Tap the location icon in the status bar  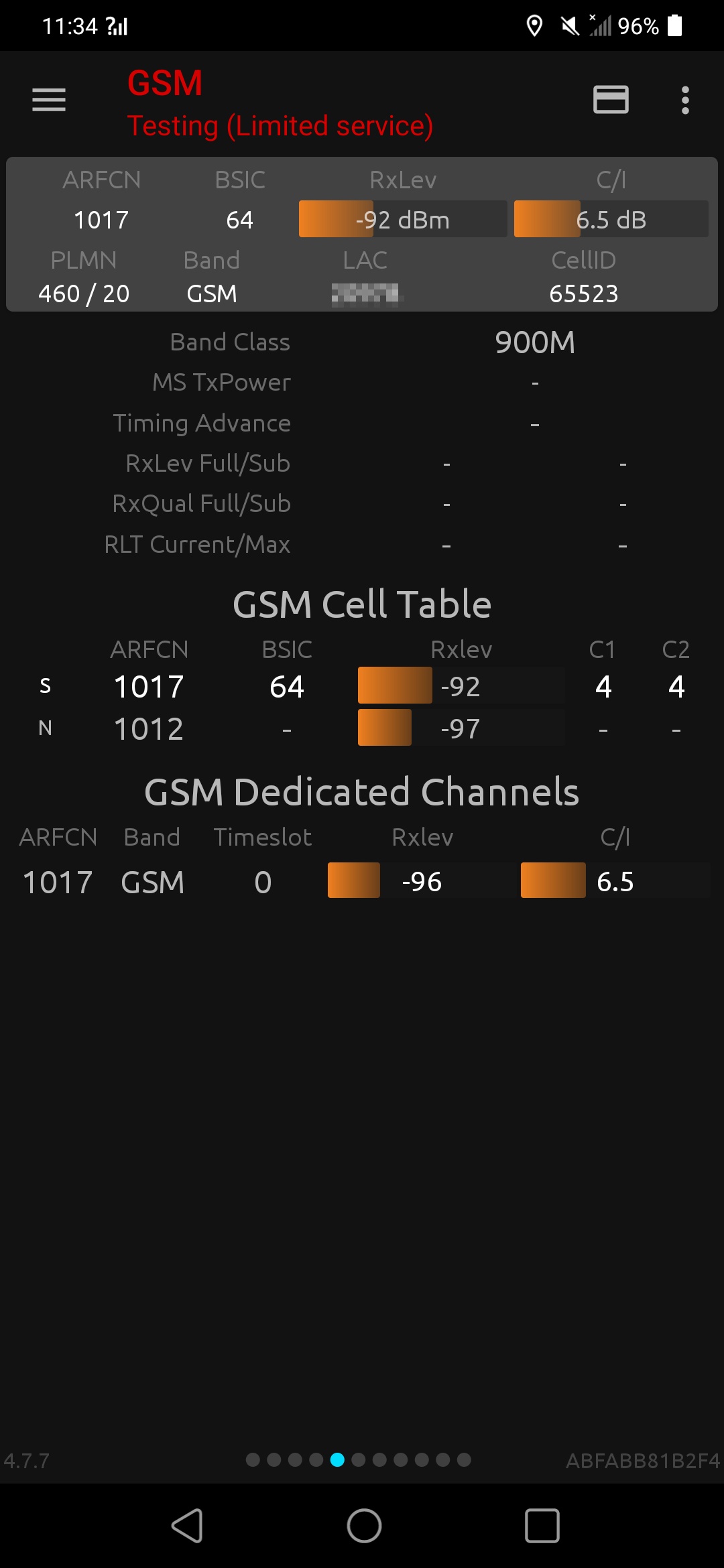pyautogui.click(x=534, y=25)
